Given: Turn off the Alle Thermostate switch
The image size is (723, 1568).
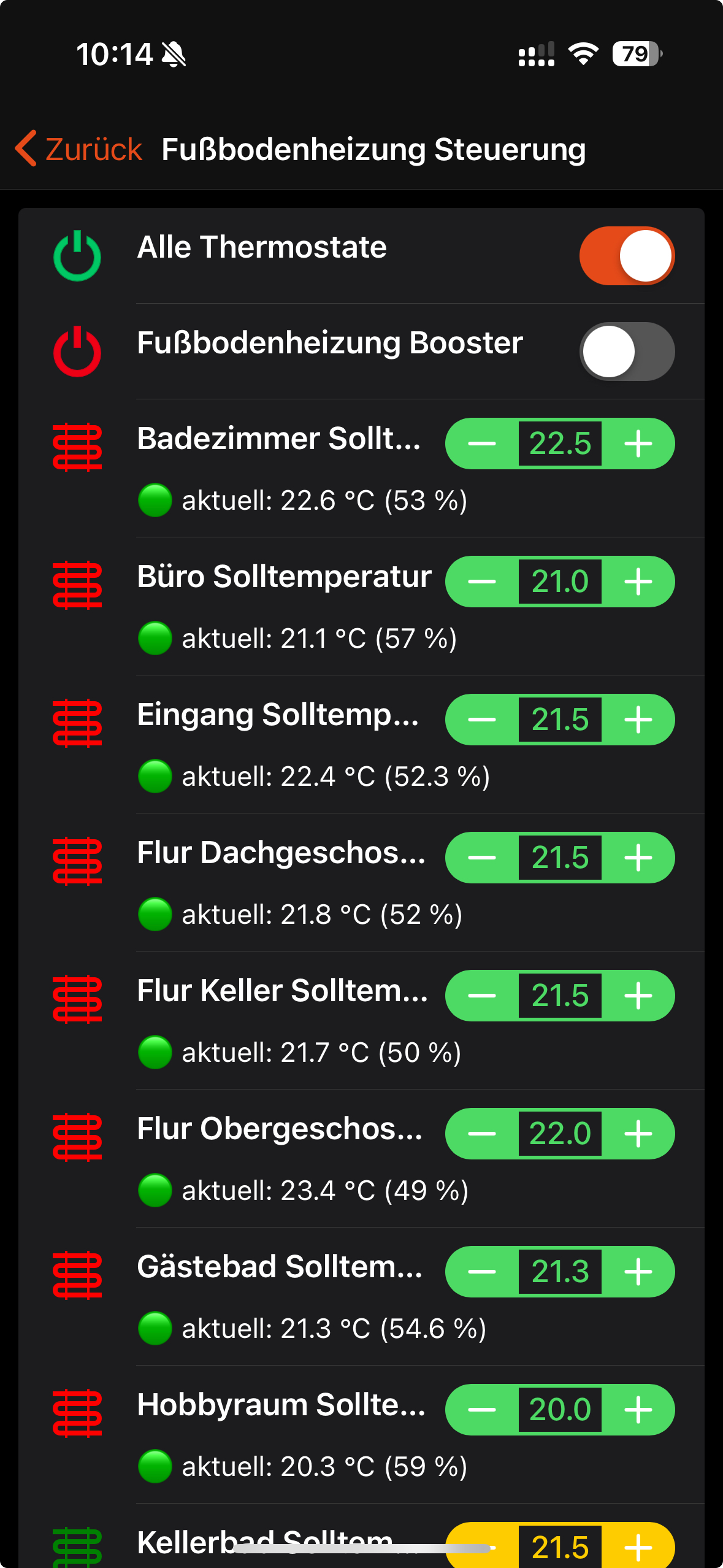Looking at the screenshot, I should tap(627, 256).
